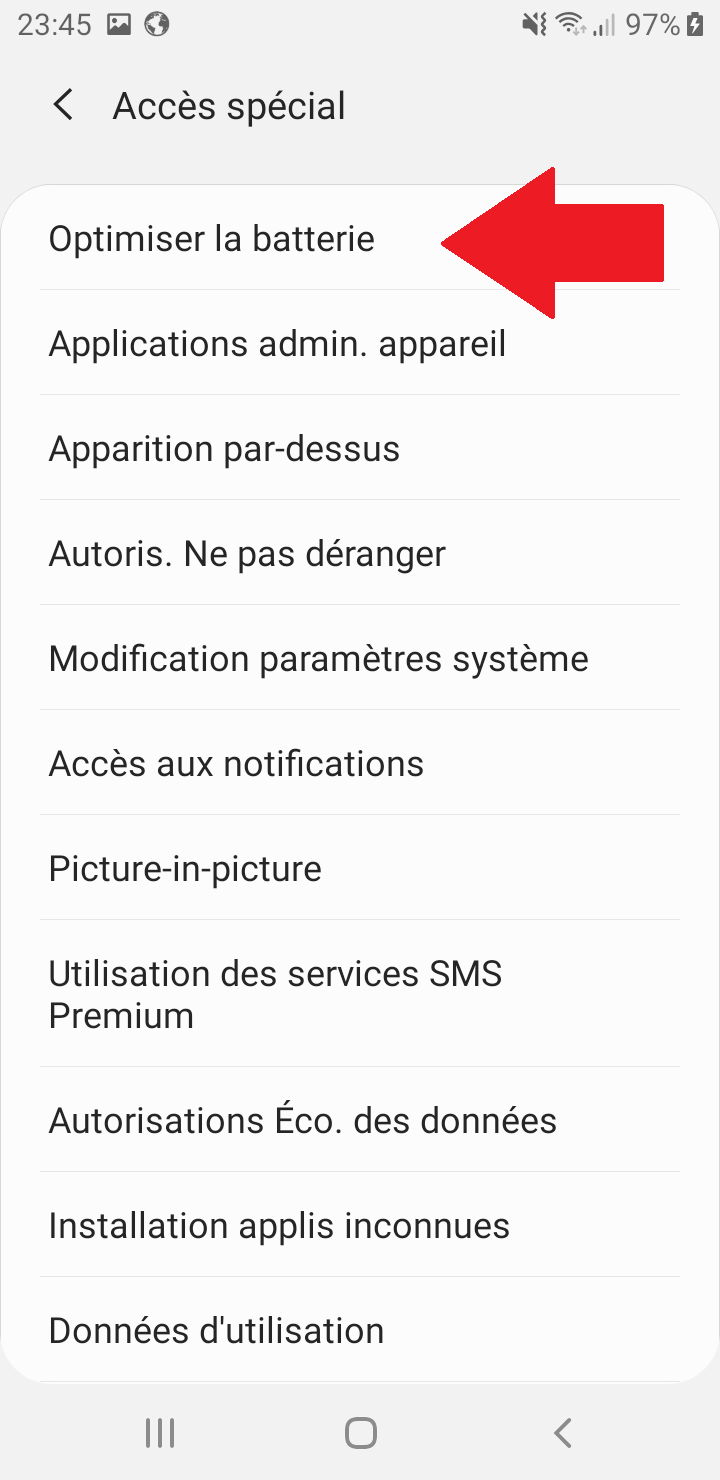The image size is (720, 1480).
Task: Open Utilisation des services SMS Premium
Action: (360, 994)
